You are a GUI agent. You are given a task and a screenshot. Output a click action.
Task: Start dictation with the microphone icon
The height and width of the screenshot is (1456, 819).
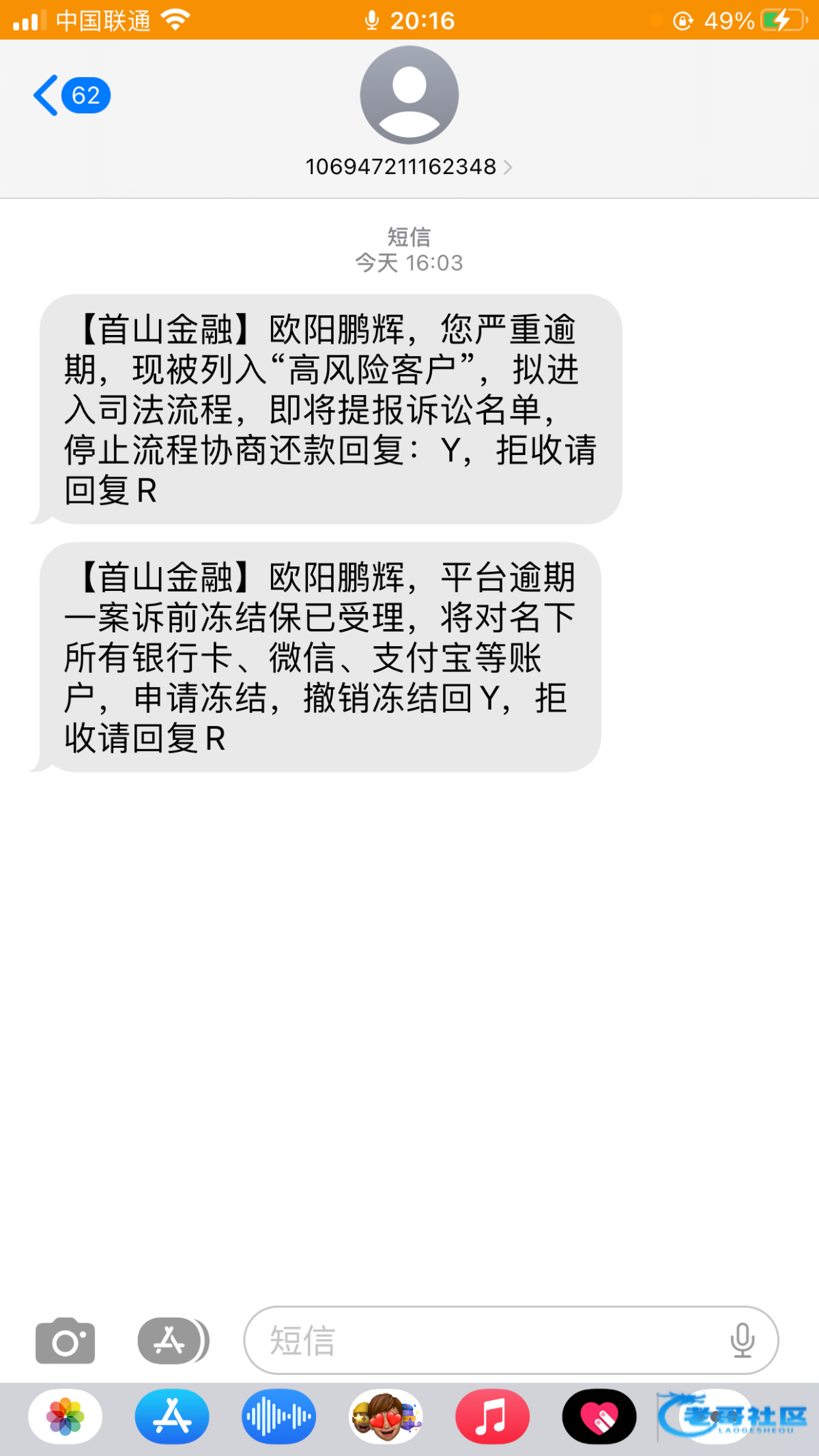742,1341
